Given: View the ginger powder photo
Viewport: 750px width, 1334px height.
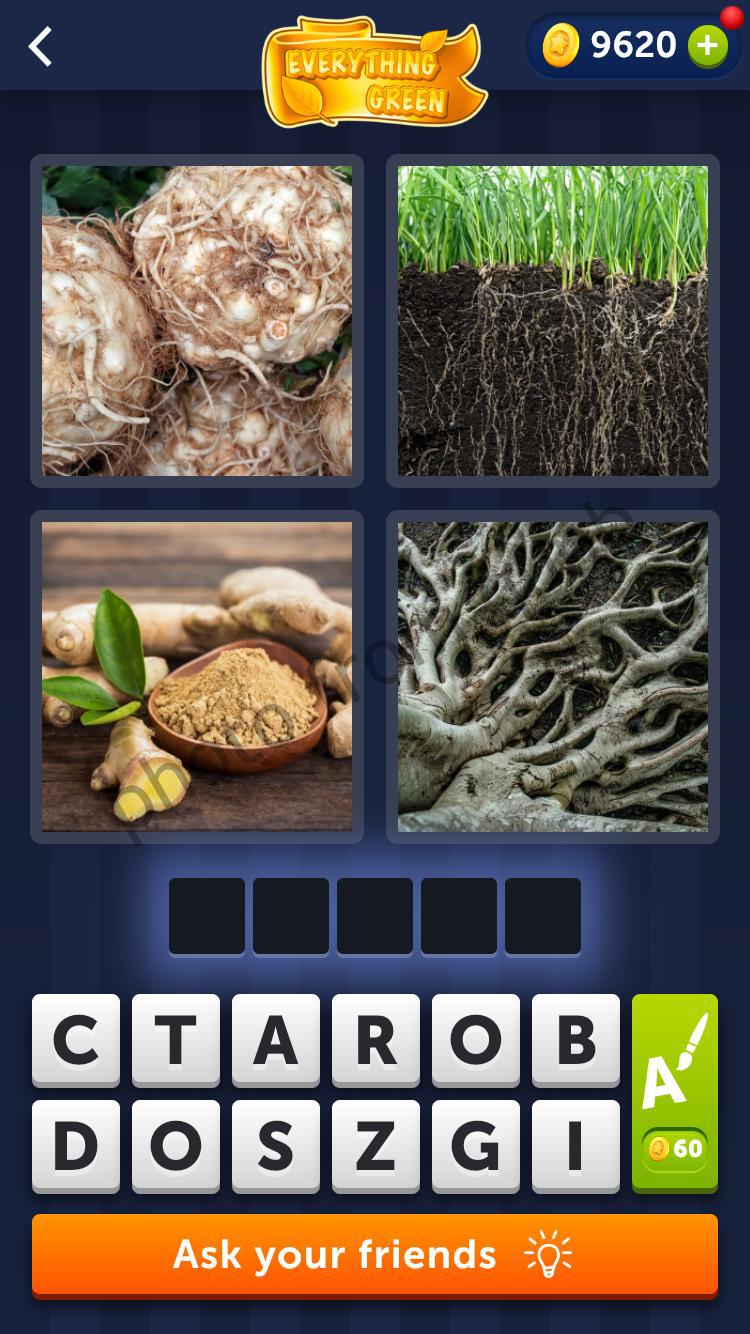Looking at the screenshot, I should (x=196, y=676).
